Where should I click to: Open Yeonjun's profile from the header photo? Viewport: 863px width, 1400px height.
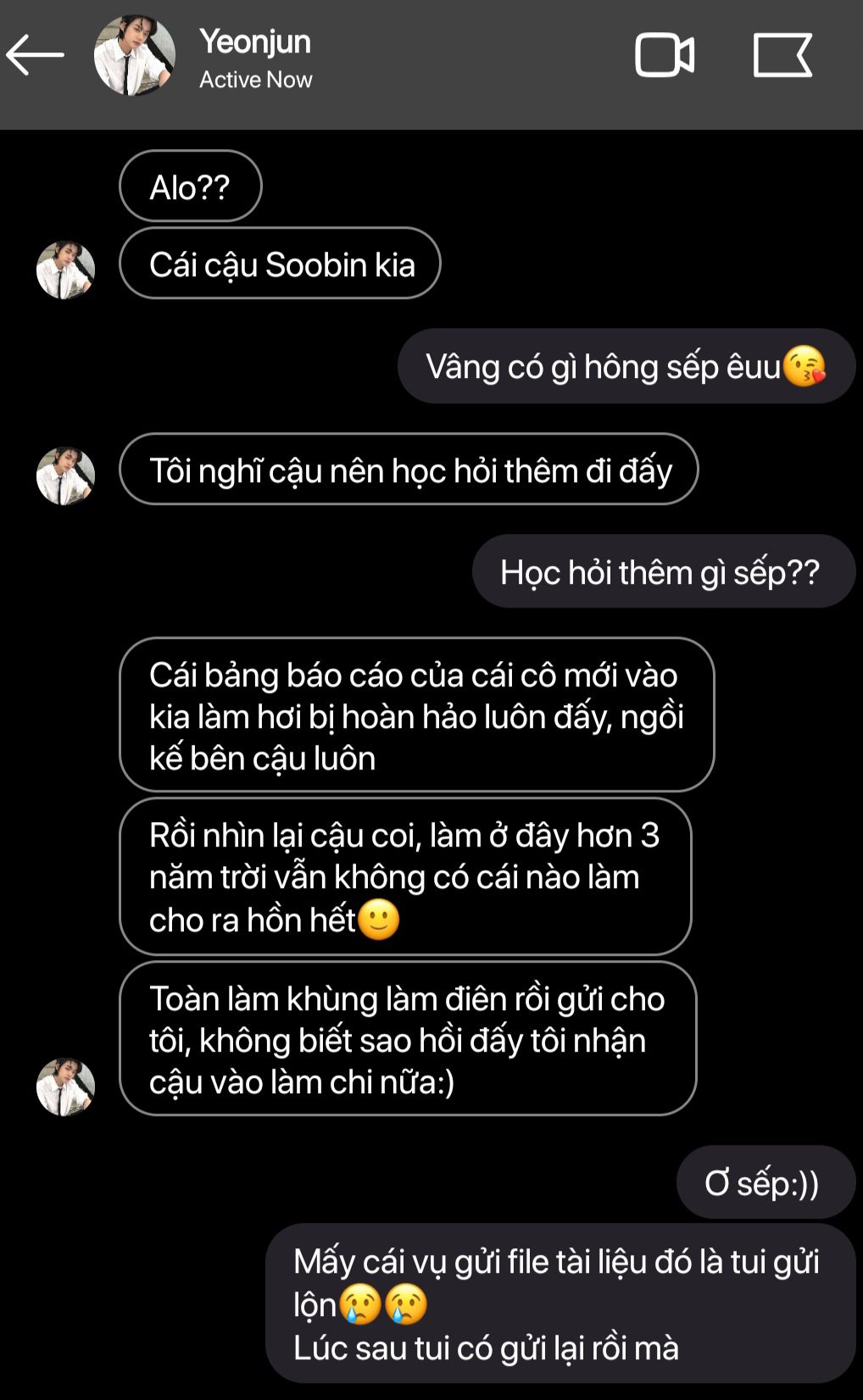(x=134, y=56)
